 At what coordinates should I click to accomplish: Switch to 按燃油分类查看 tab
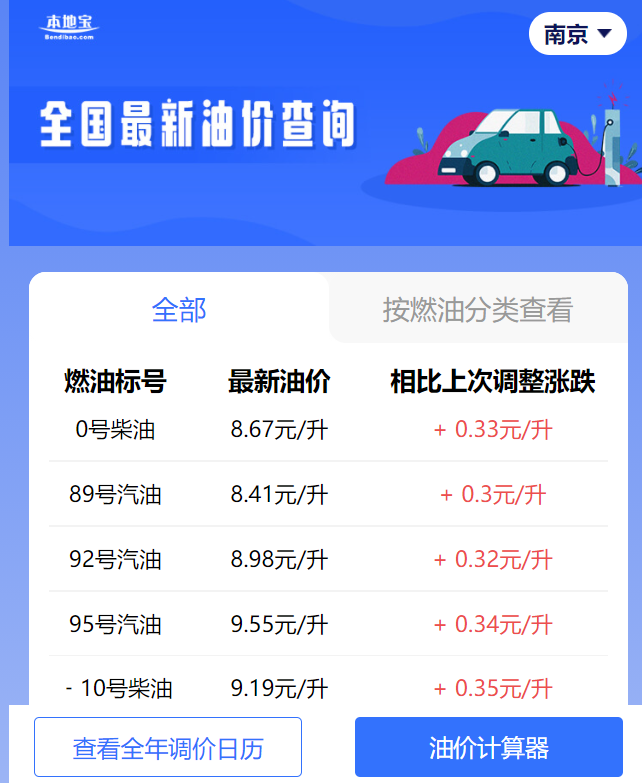477,310
